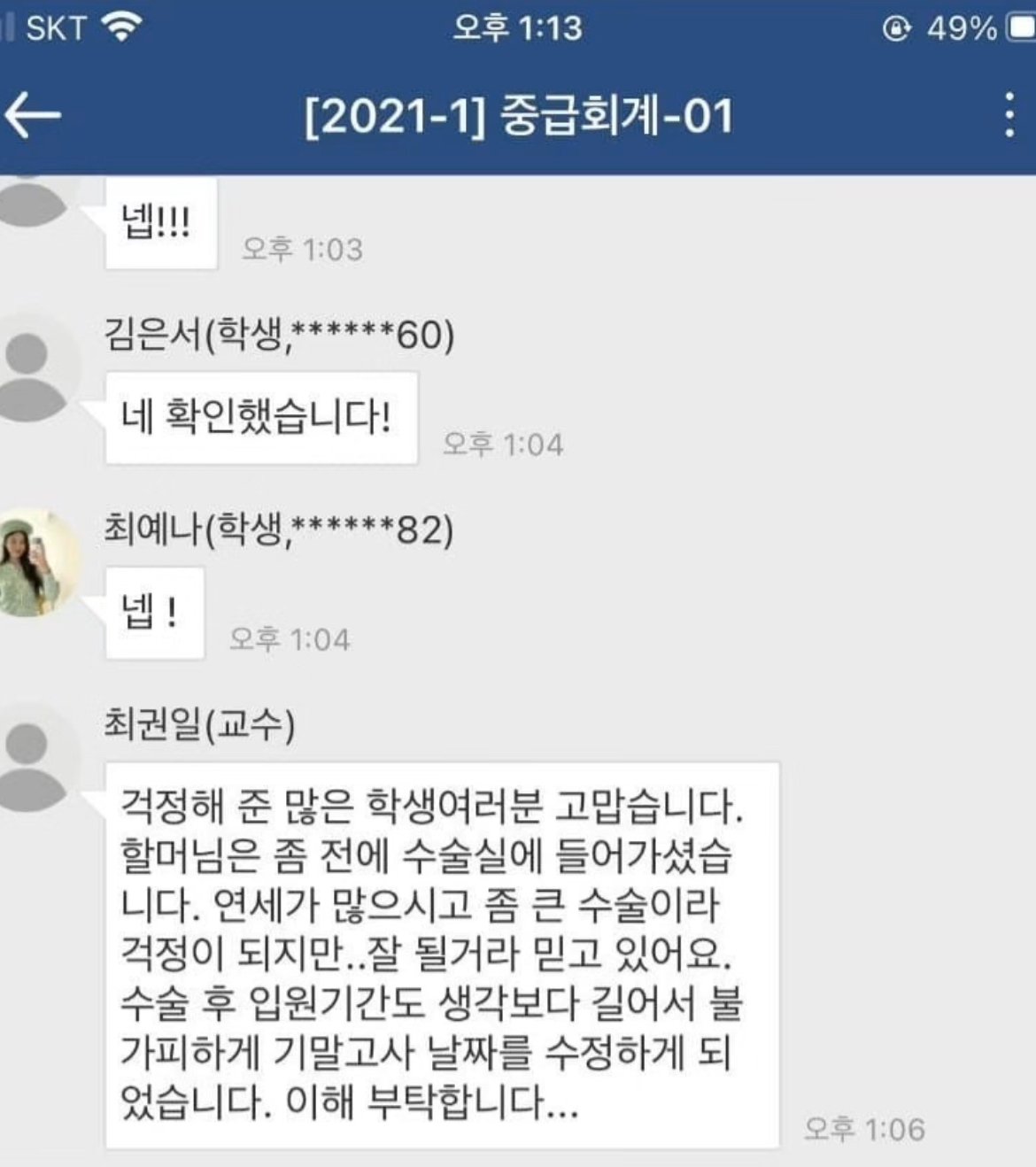Open the three-dot overflow menu
This screenshot has height=1167, width=1036.
[x=1009, y=115]
